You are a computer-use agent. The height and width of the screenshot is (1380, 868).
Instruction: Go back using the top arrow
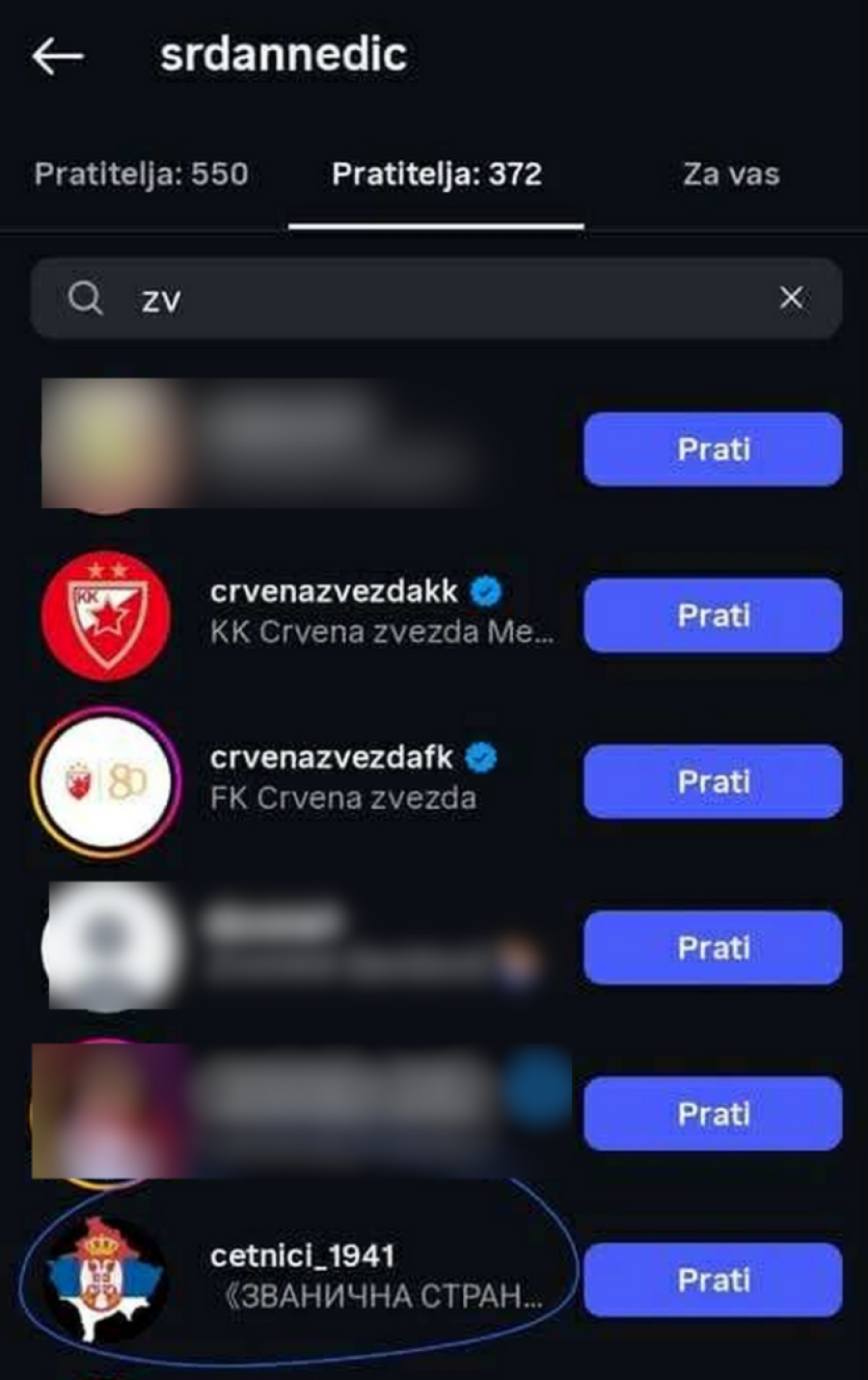pyautogui.click(x=57, y=57)
